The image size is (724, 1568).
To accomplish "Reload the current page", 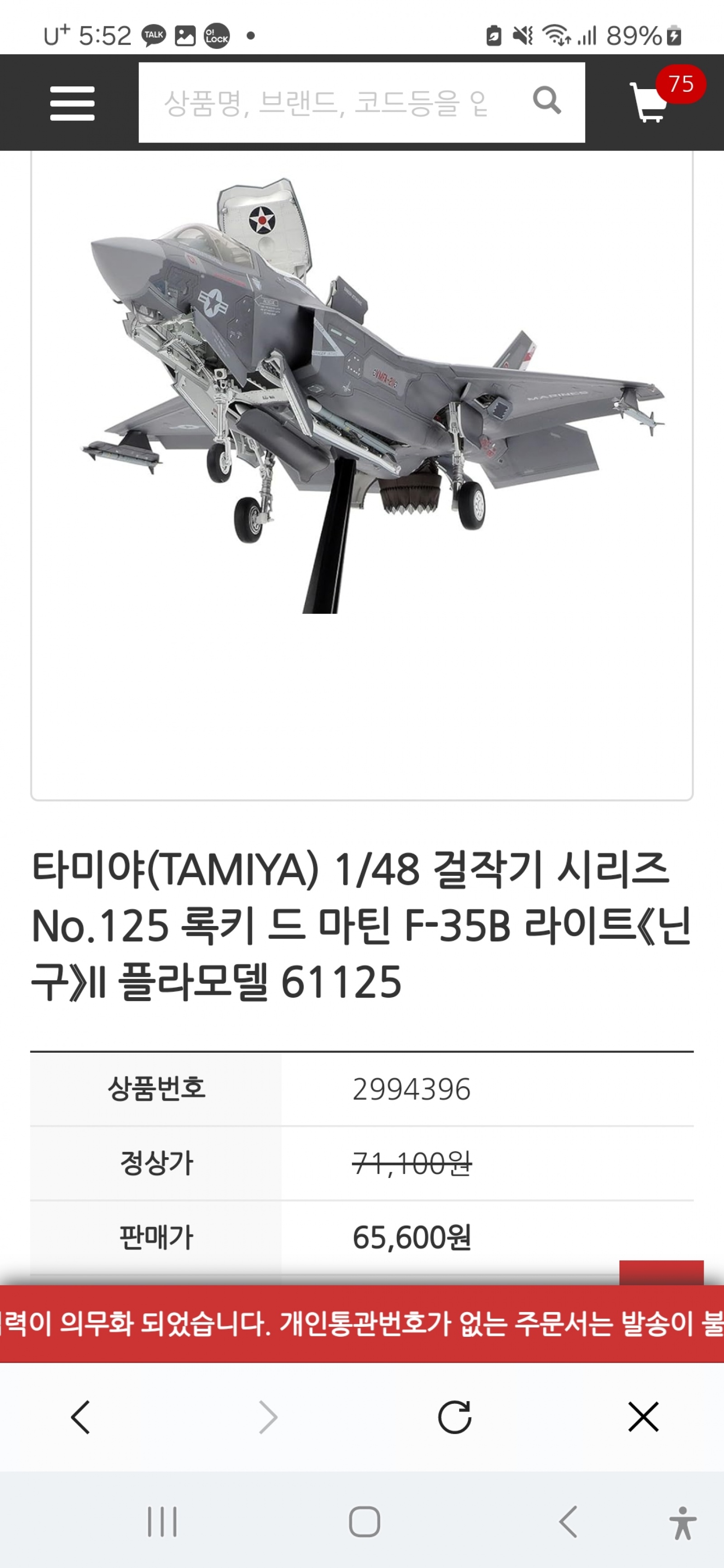I will coord(454,1417).
